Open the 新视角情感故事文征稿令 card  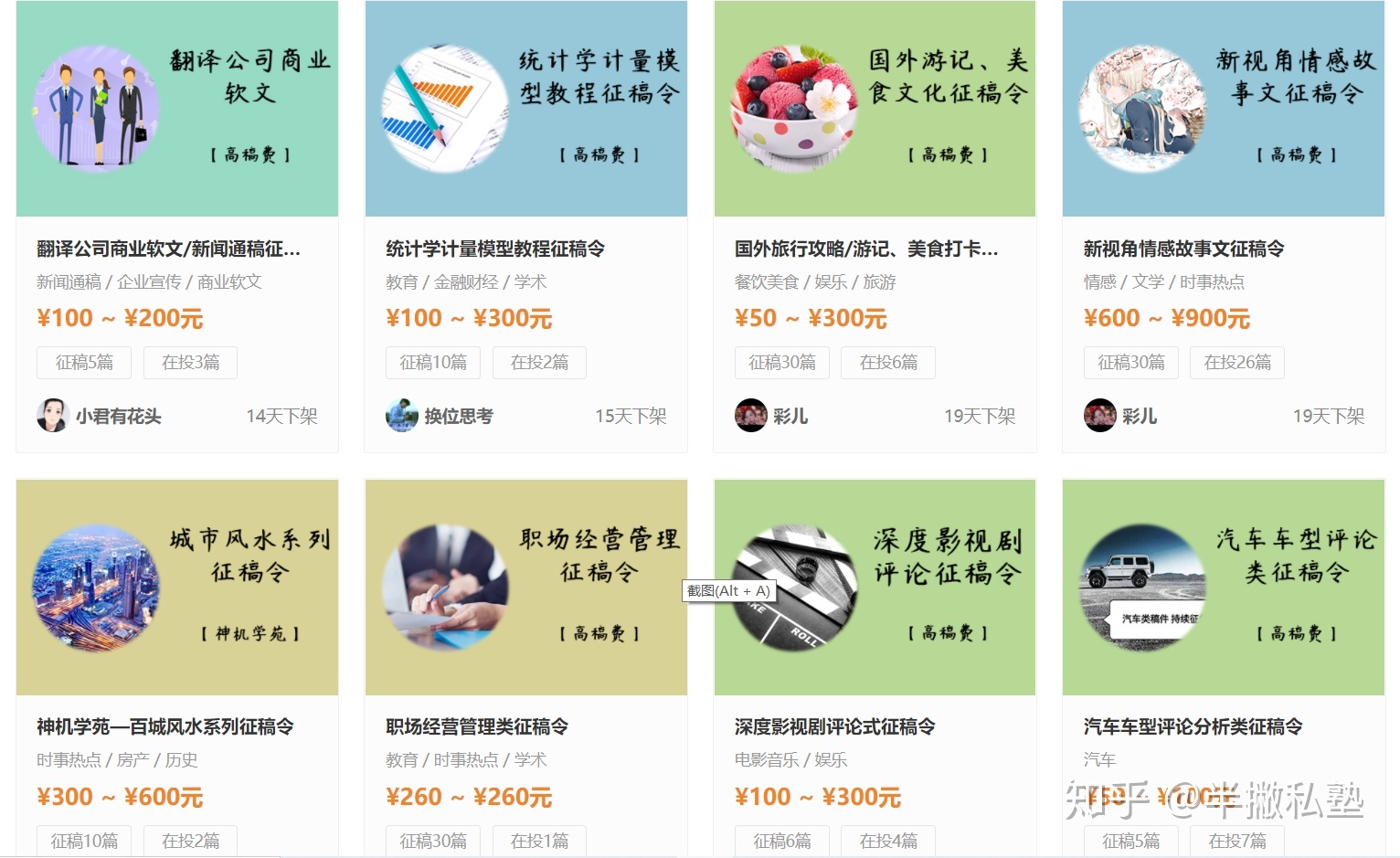coord(1183,249)
